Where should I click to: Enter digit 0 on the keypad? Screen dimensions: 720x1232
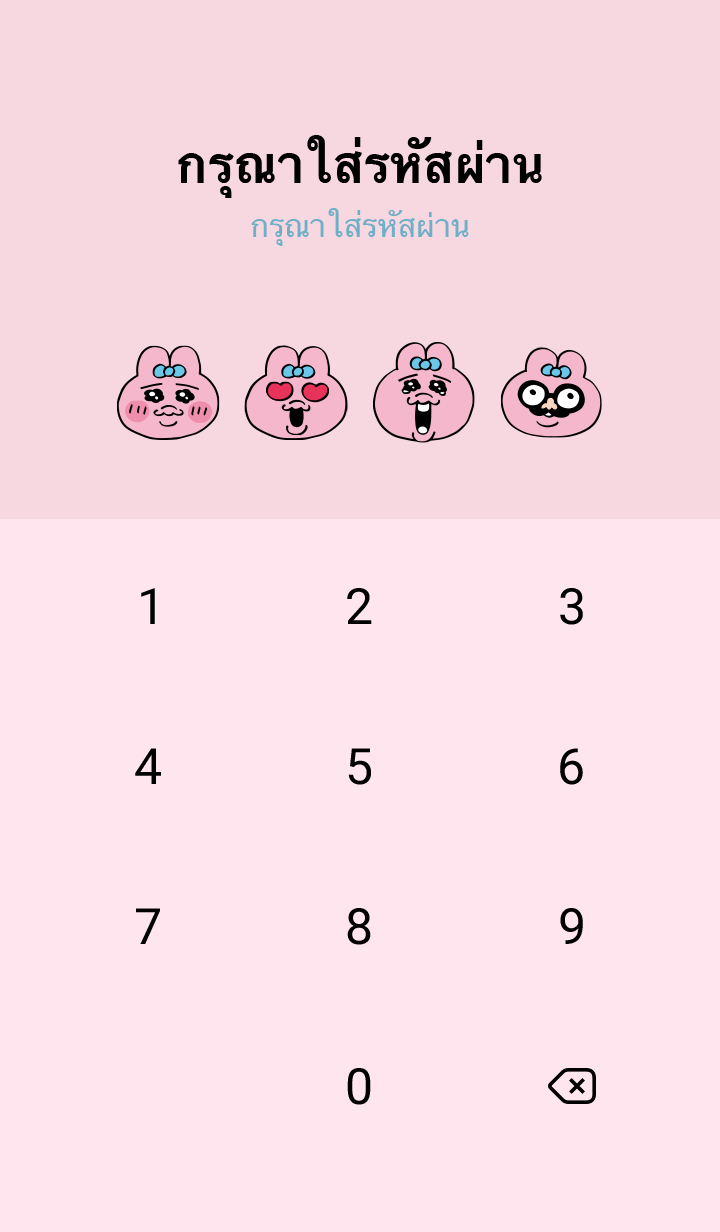tap(359, 1087)
